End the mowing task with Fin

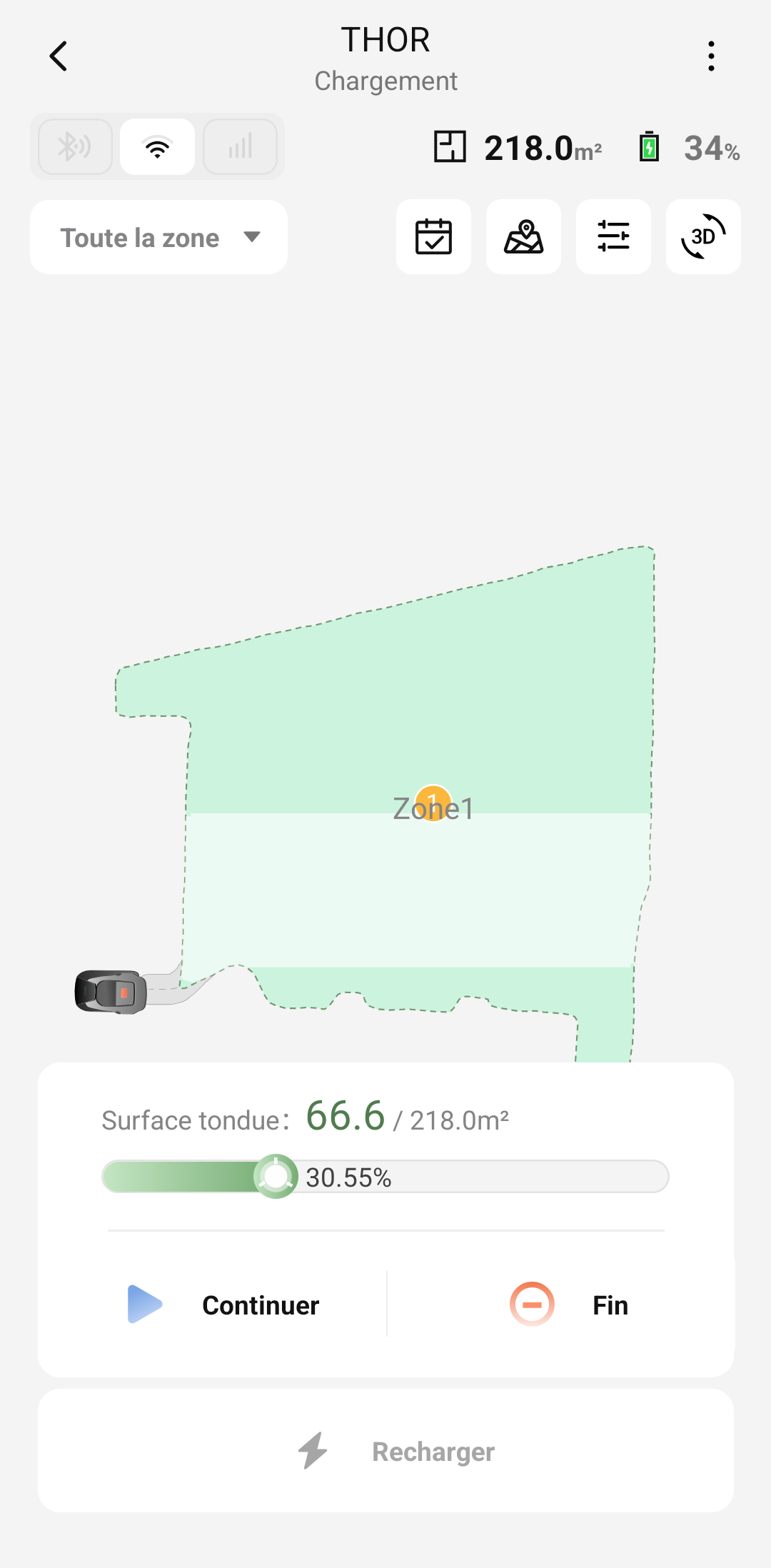point(569,1305)
